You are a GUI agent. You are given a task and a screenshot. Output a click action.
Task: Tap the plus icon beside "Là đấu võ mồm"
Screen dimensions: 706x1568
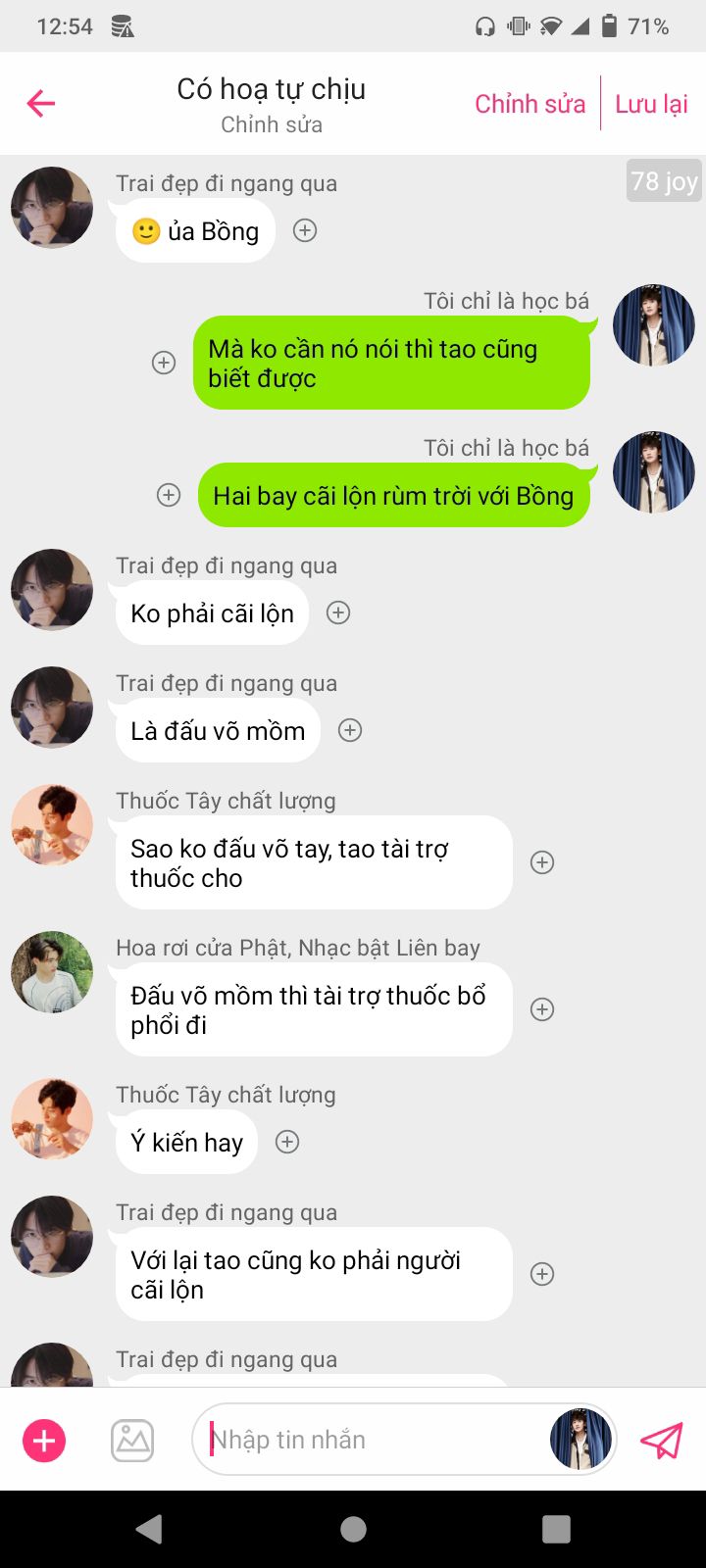350,730
